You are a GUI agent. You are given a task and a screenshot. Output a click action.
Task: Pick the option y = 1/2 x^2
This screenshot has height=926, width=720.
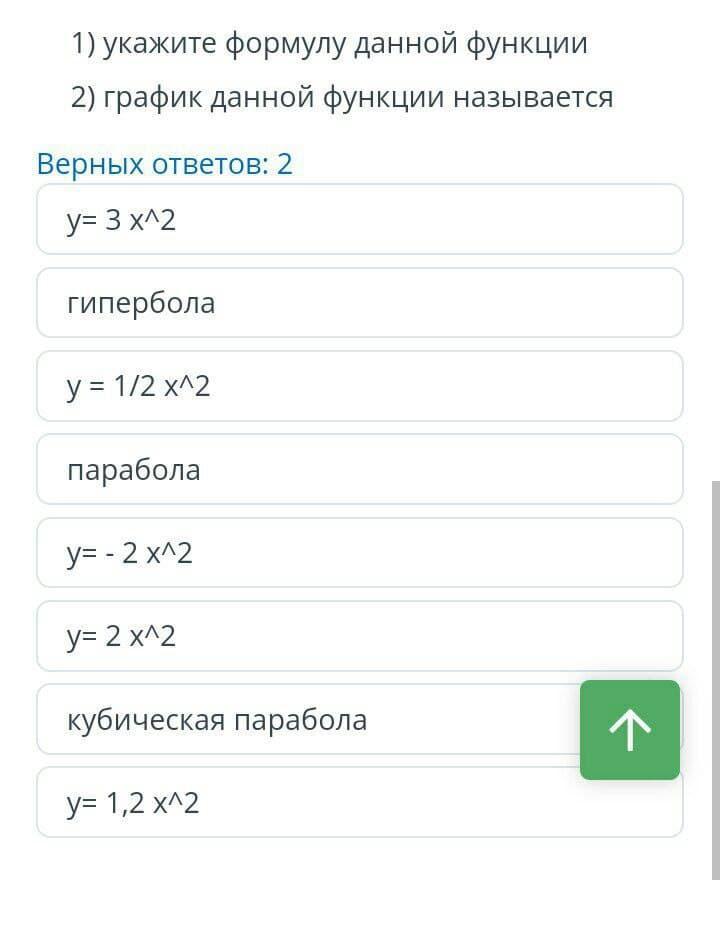click(x=360, y=386)
